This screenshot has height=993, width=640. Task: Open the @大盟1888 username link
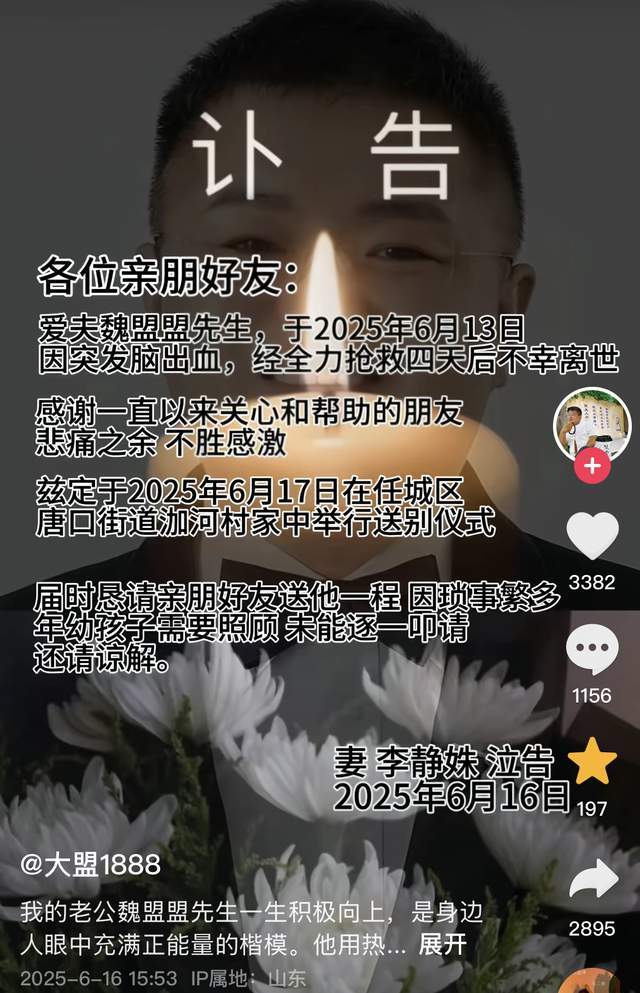pos(91,865)
